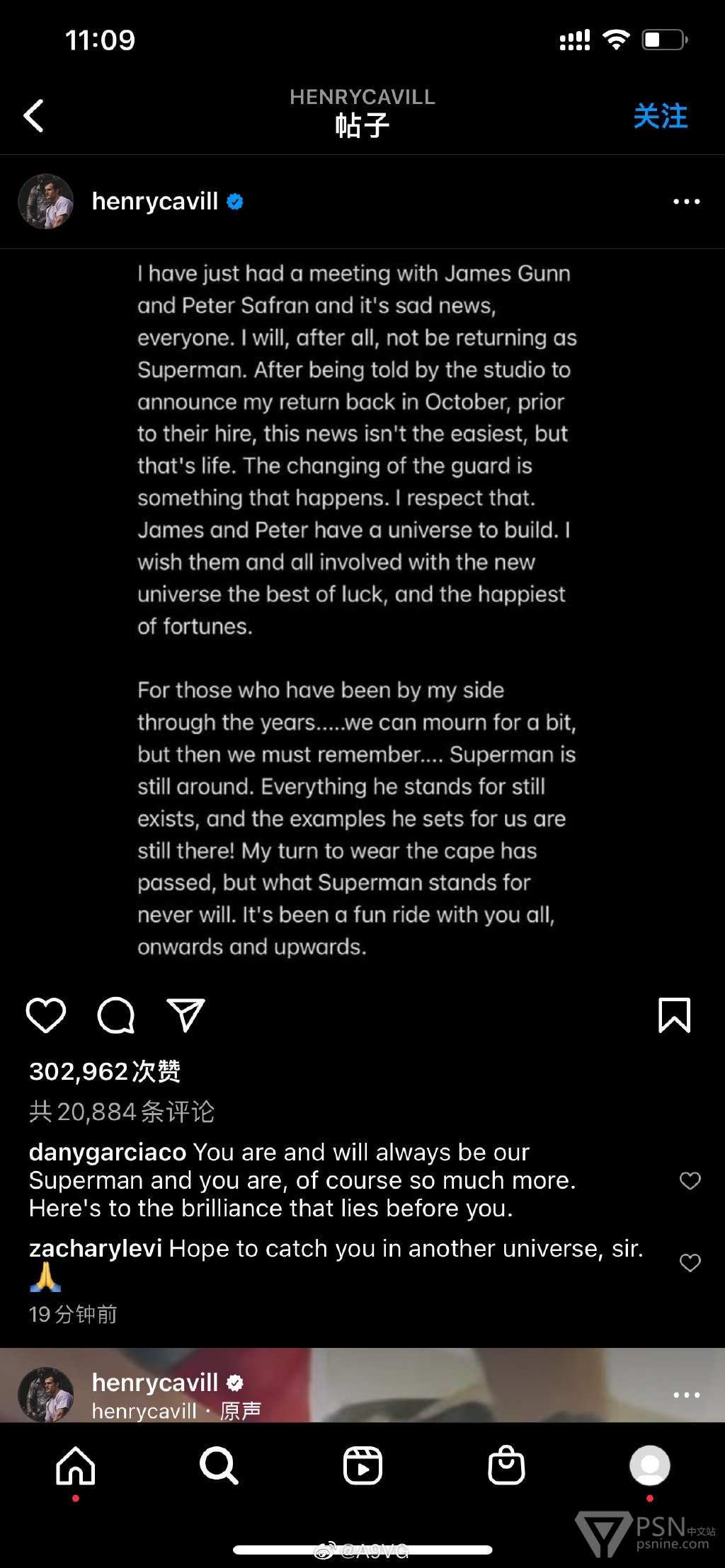Like danygarciaco's comment
Screen dimensions: 725x1568
point(690,1180)
